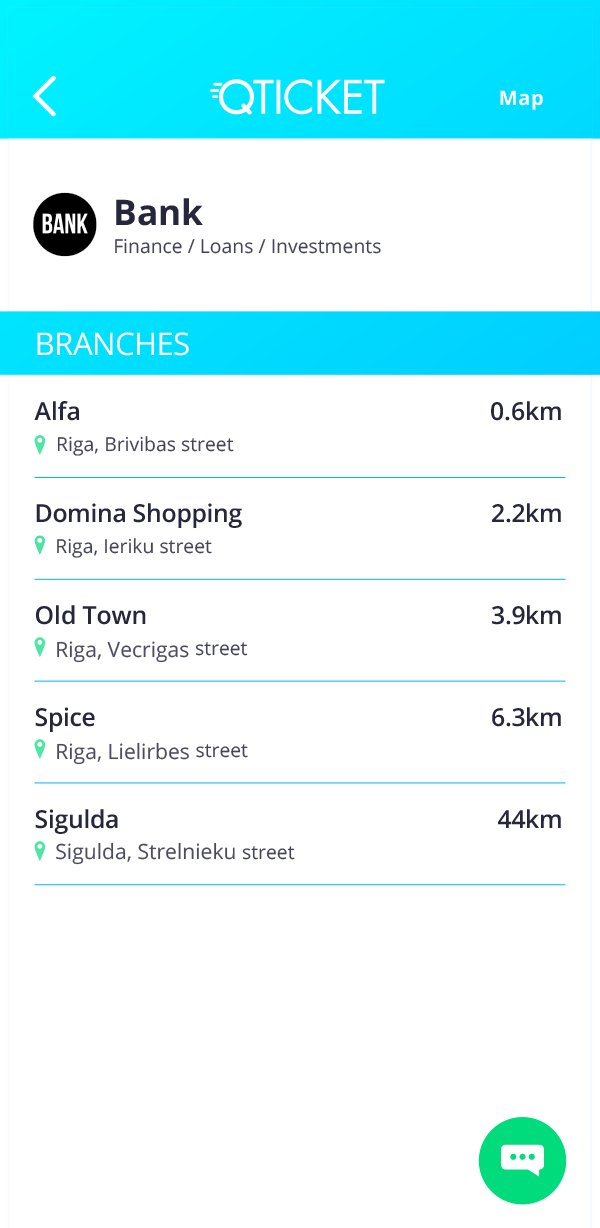Start a chat with the green button
Viewport: 600px width, 1228px height.
[522, 1160]
